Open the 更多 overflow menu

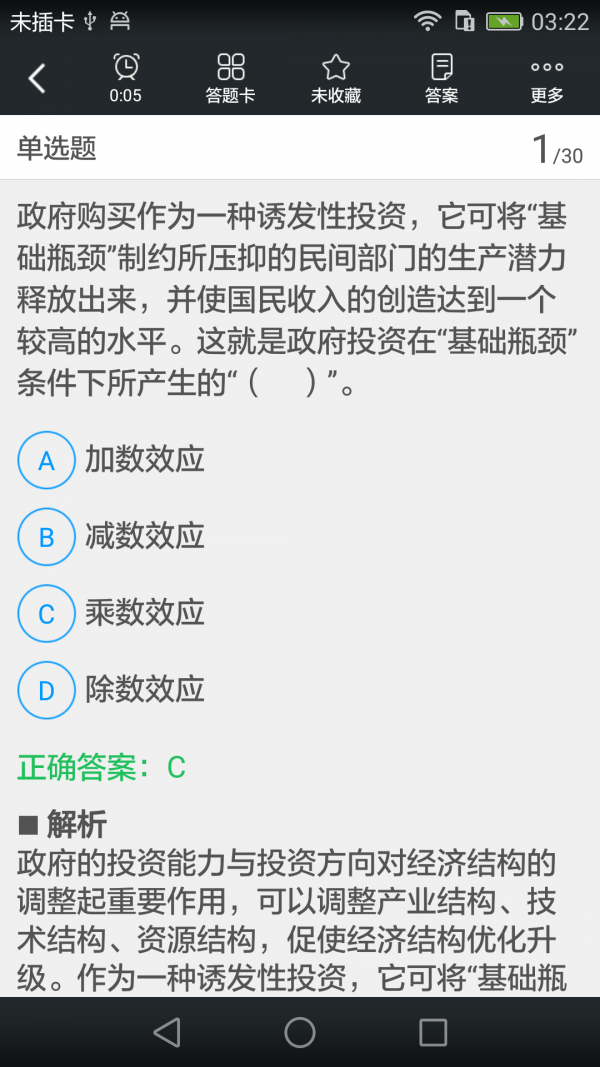click(547, 79)
